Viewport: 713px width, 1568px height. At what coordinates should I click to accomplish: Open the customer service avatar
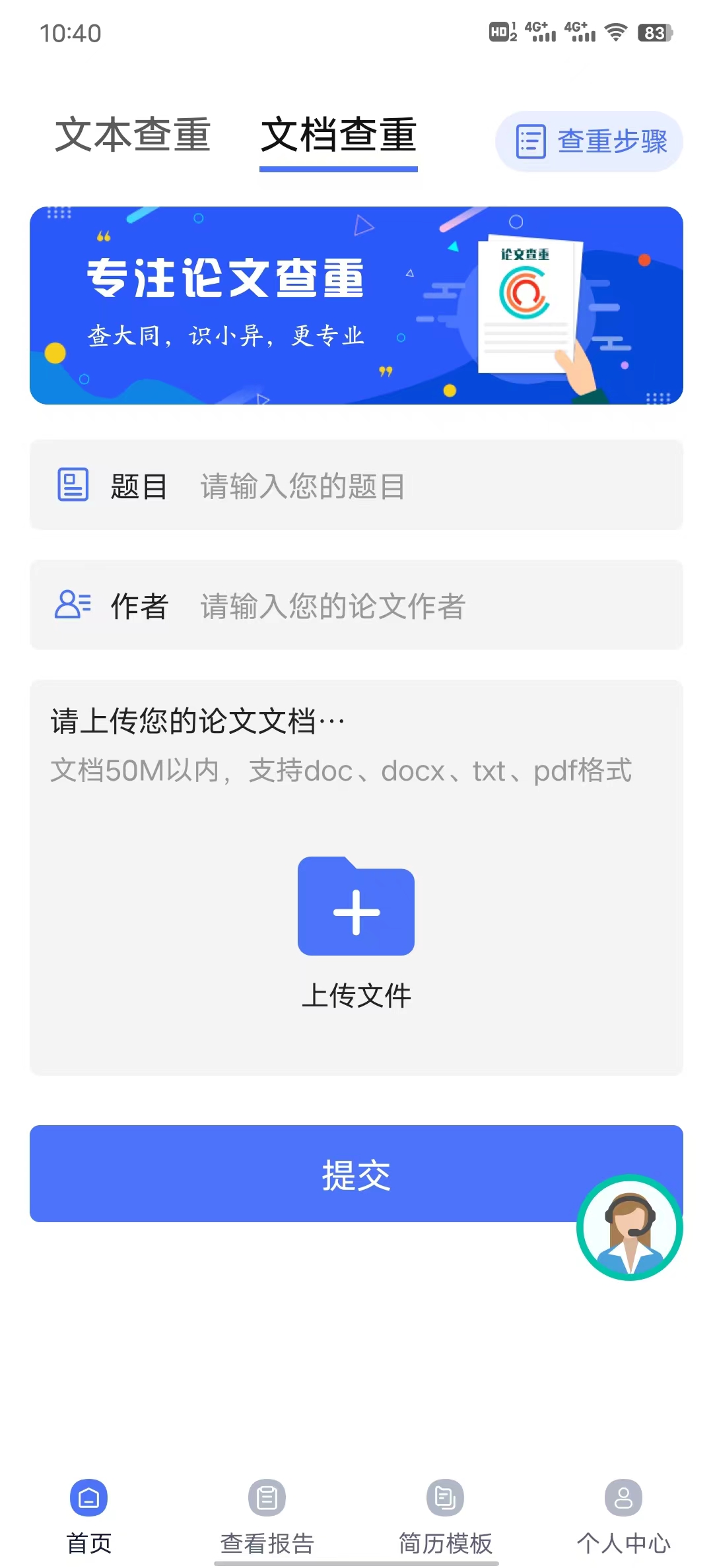(630, 1227)
